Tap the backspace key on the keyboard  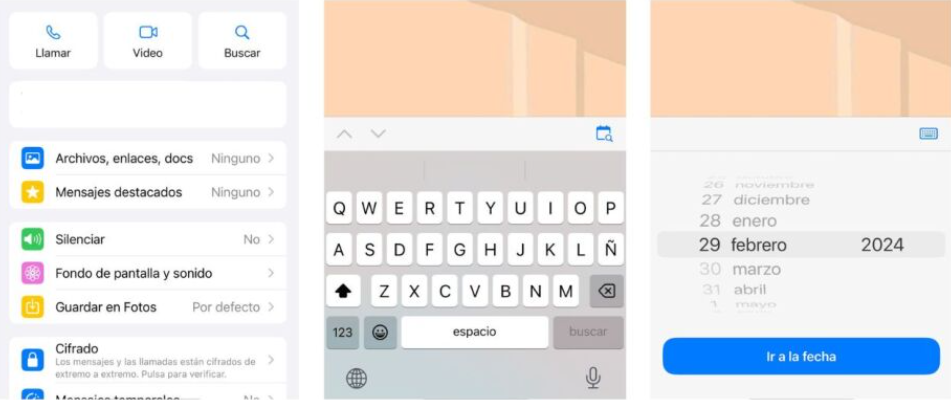(606, 291)
